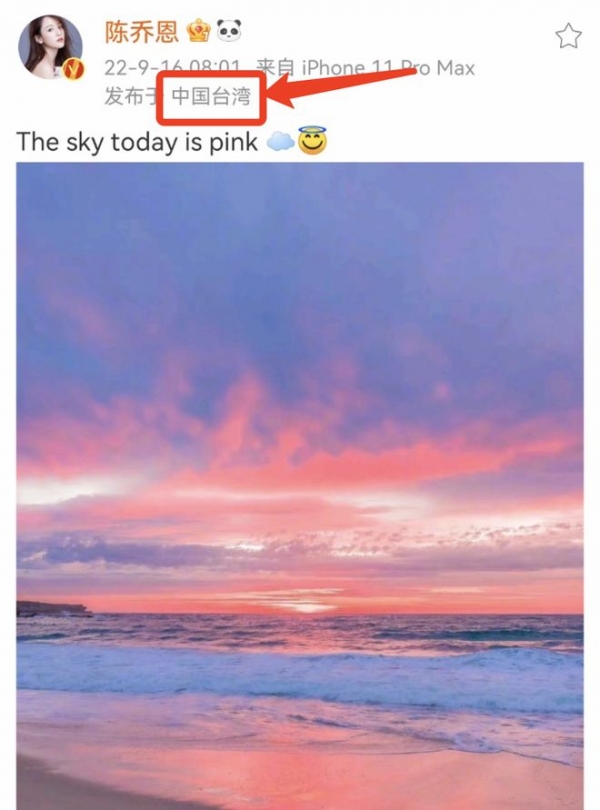Favorite this post with the star icon

pyautogui.click(x=568, y=37)
